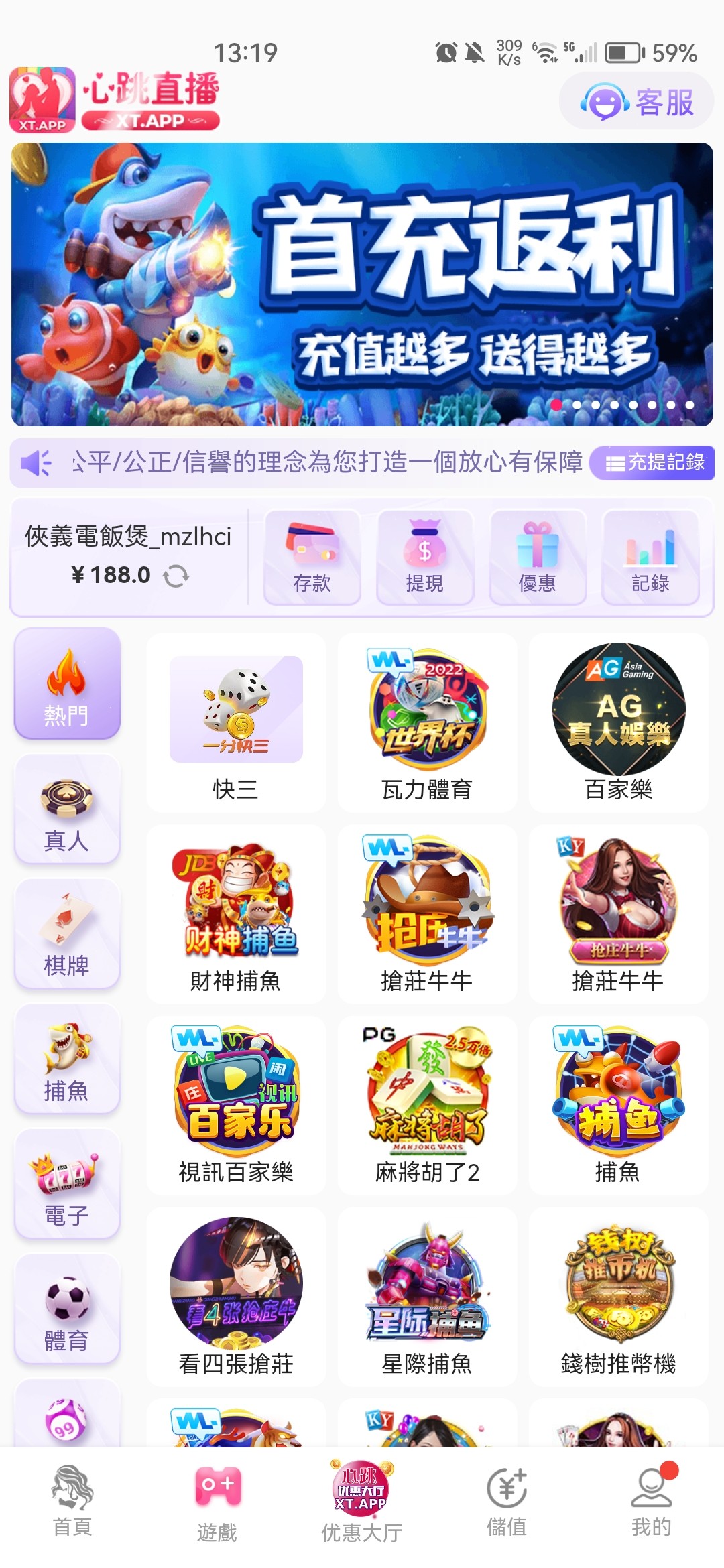Screen dimensions: 724x1568
Task: Open 客服 customer service
Action: [x=636, y=103]
